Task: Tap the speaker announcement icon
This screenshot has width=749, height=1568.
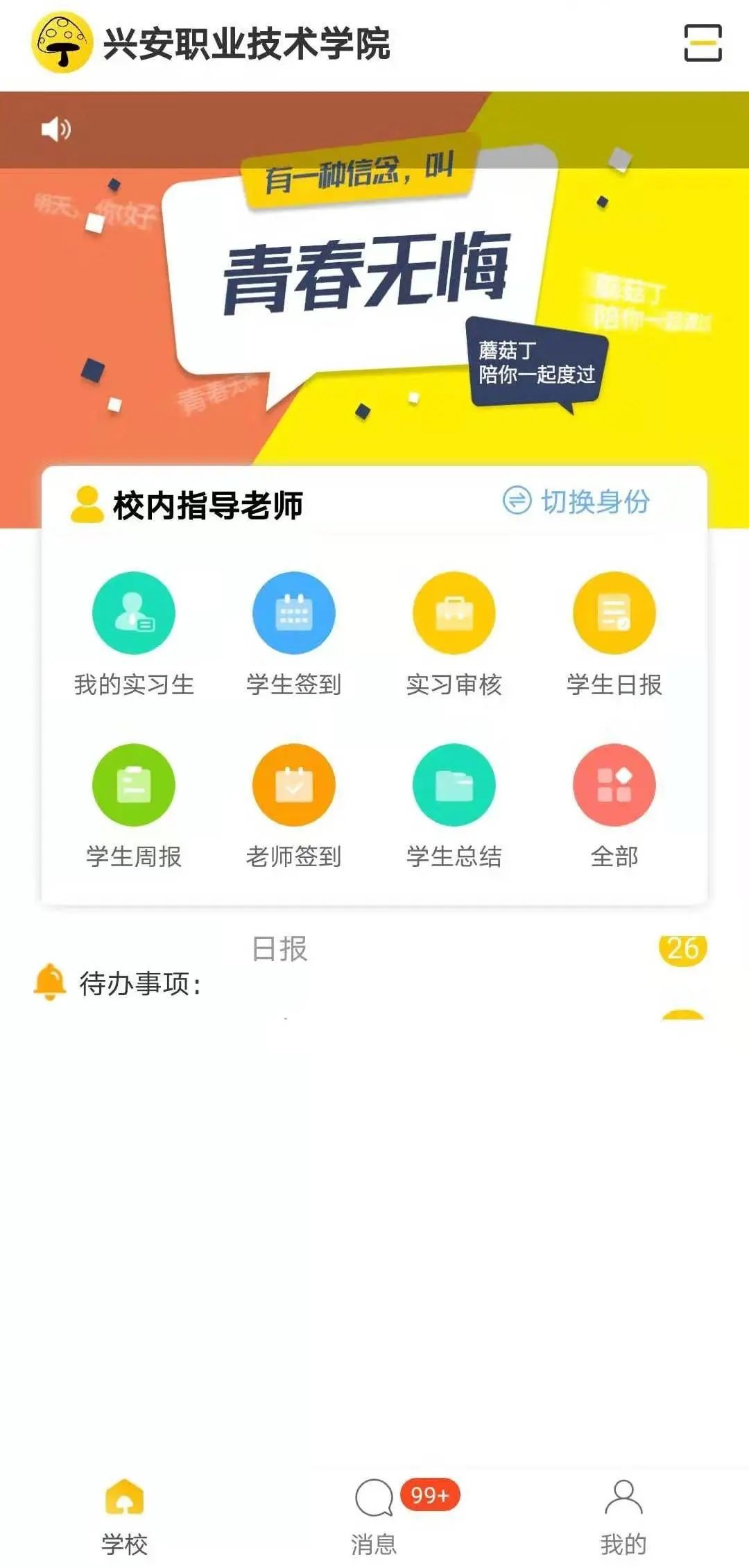Action: pos(55,129)
